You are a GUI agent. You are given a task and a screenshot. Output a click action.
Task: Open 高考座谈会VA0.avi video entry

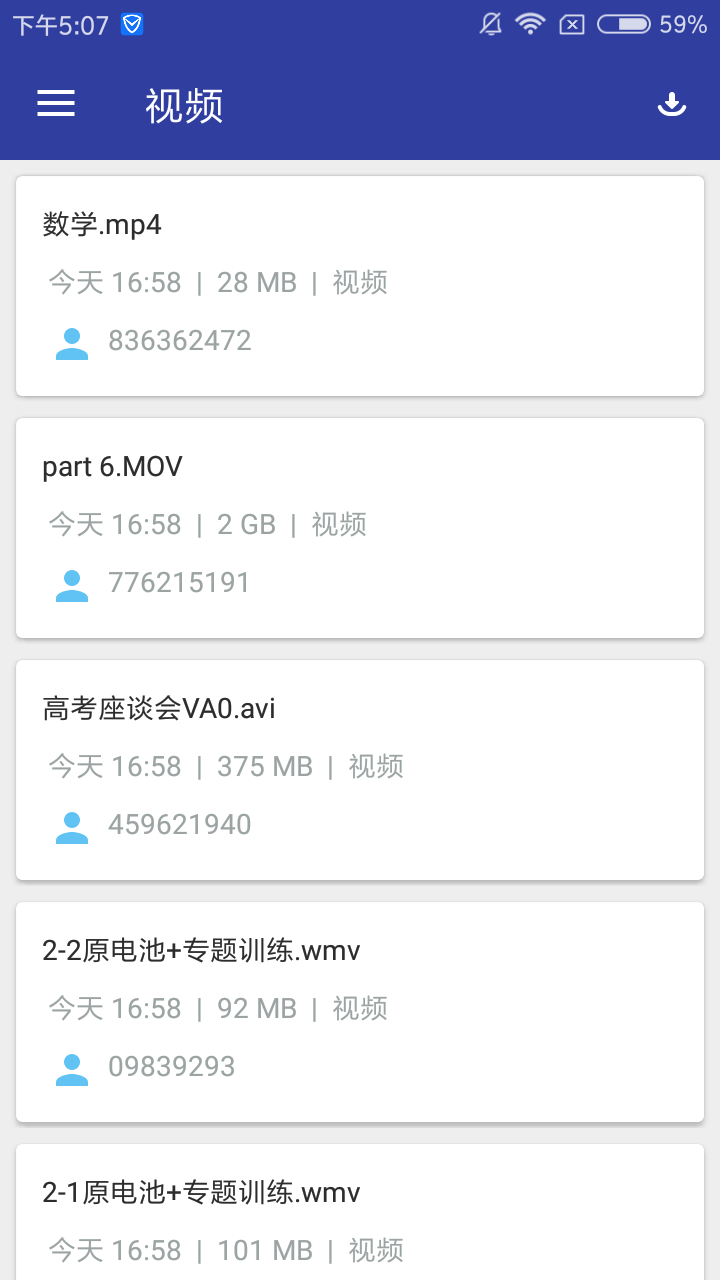coord(360,769)
